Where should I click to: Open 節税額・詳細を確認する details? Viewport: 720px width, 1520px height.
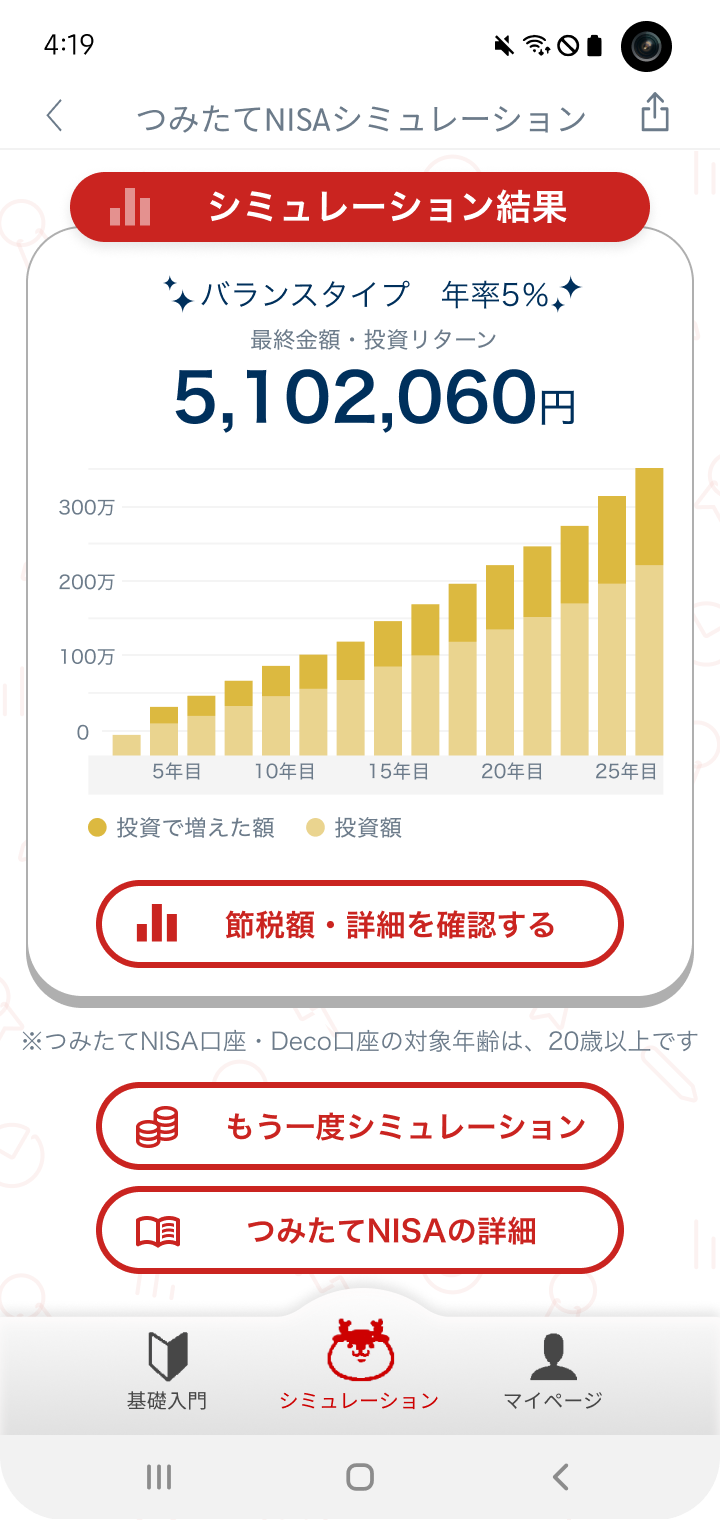pyautogui.click(x=360, y=925)
